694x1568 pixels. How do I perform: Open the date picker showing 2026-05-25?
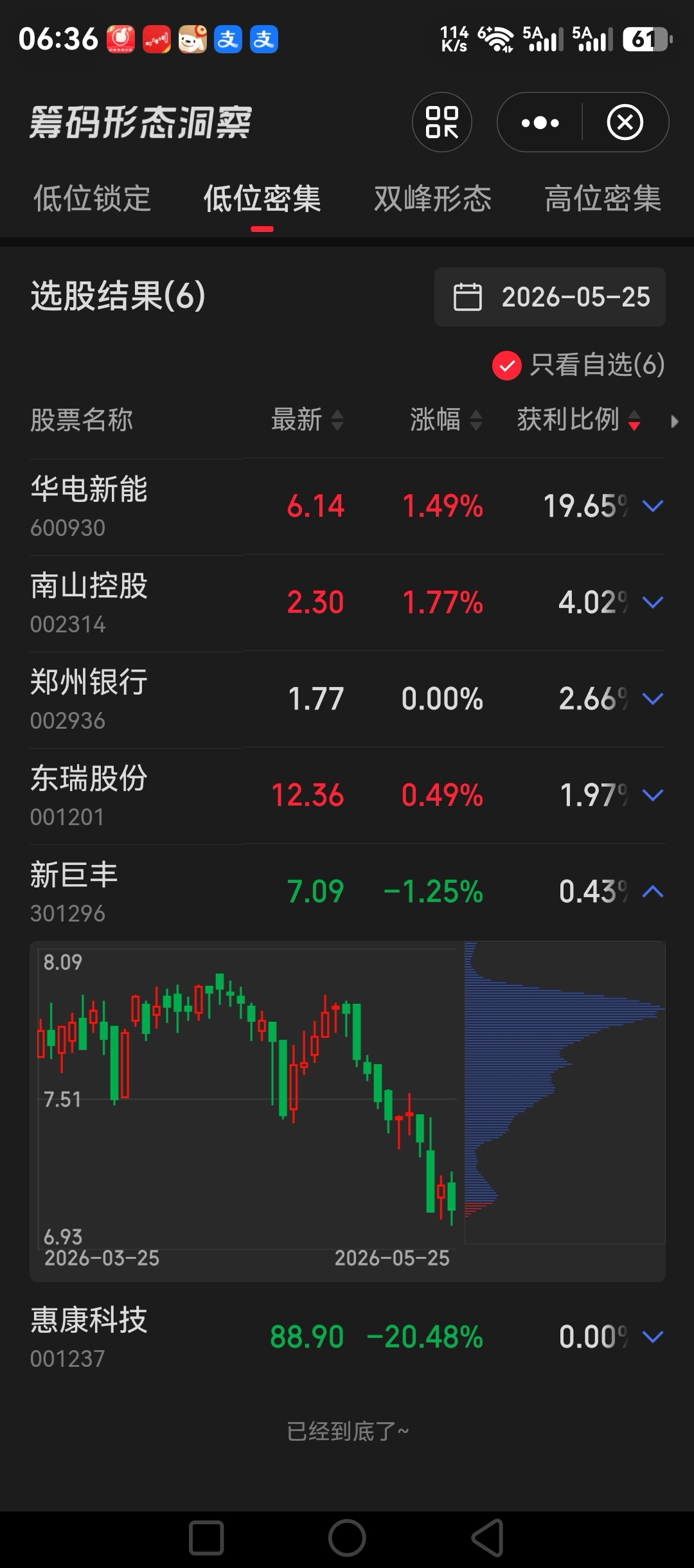[x=550, y=297]
